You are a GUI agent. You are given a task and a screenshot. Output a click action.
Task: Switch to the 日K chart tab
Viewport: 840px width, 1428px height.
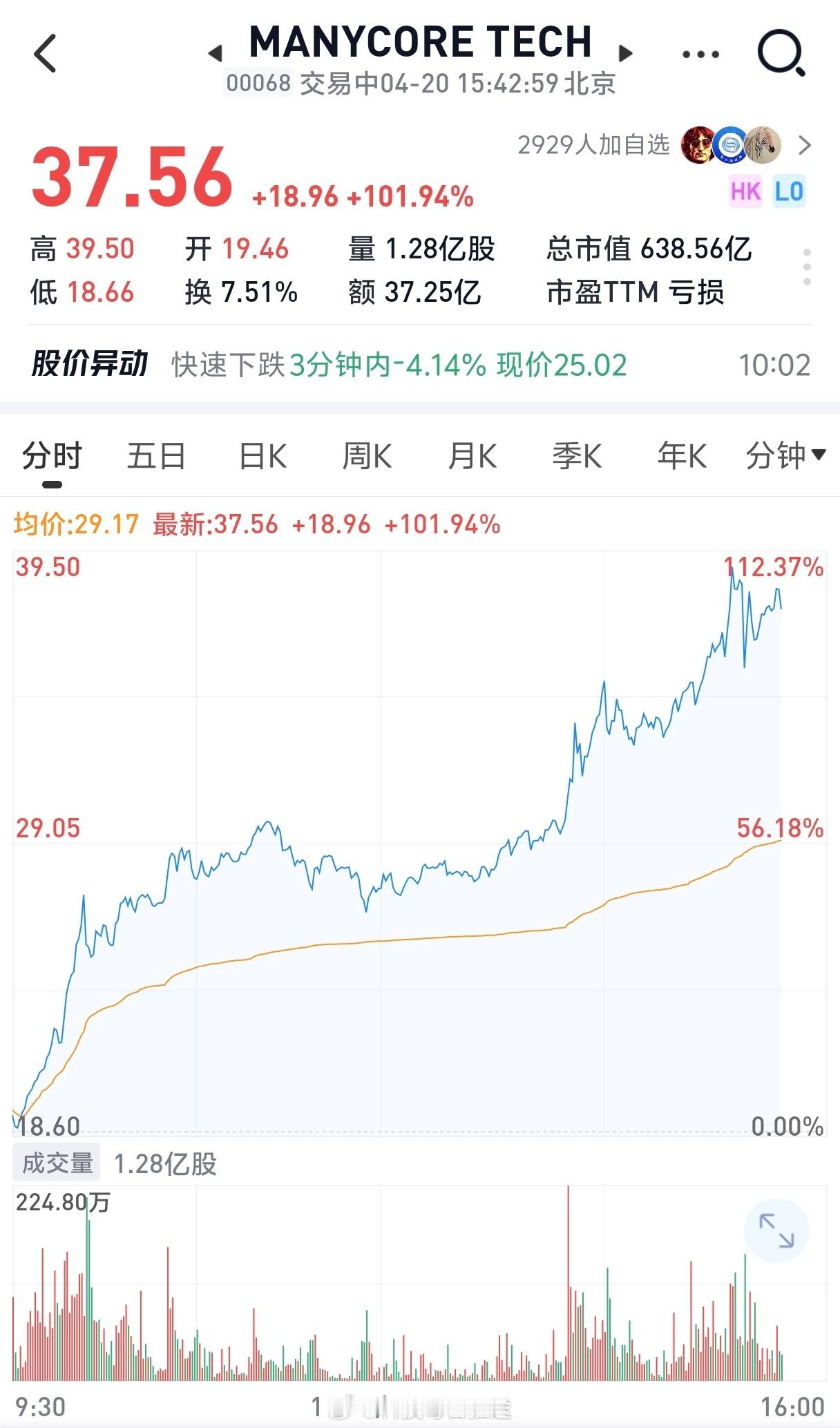[x=262, y=457]
